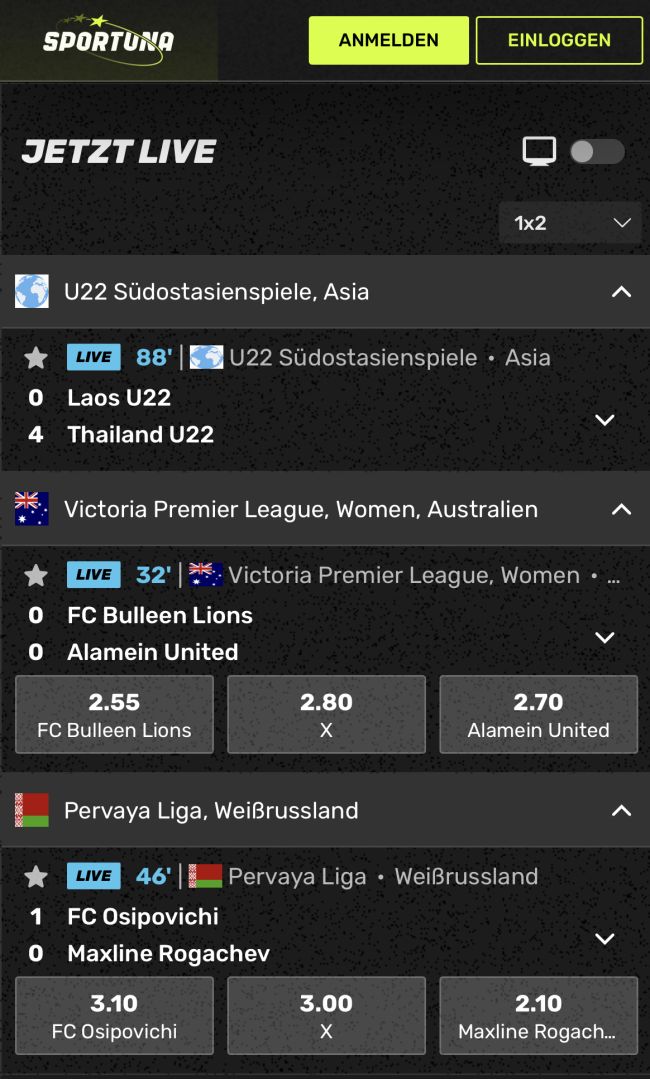The height and width of the screenshot is (1079, 650).
Task: Favorite the FC Osipovichi match
Action: pyautogui.click(x=36, y=876)
